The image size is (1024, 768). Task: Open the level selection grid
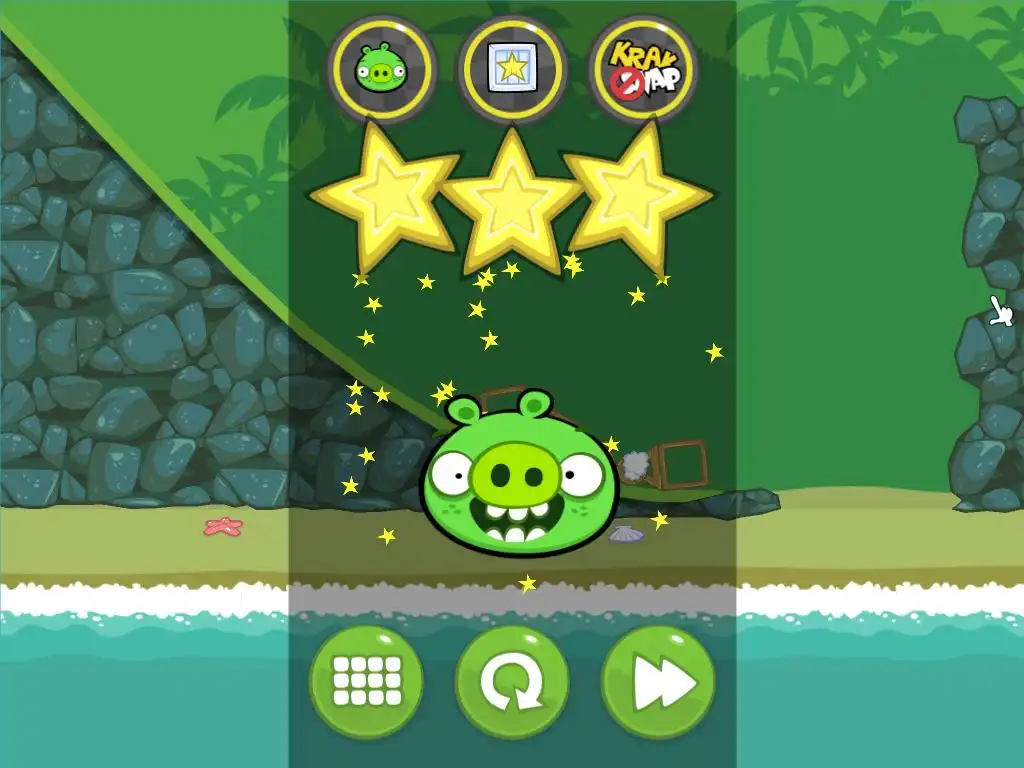click(366, 682)
